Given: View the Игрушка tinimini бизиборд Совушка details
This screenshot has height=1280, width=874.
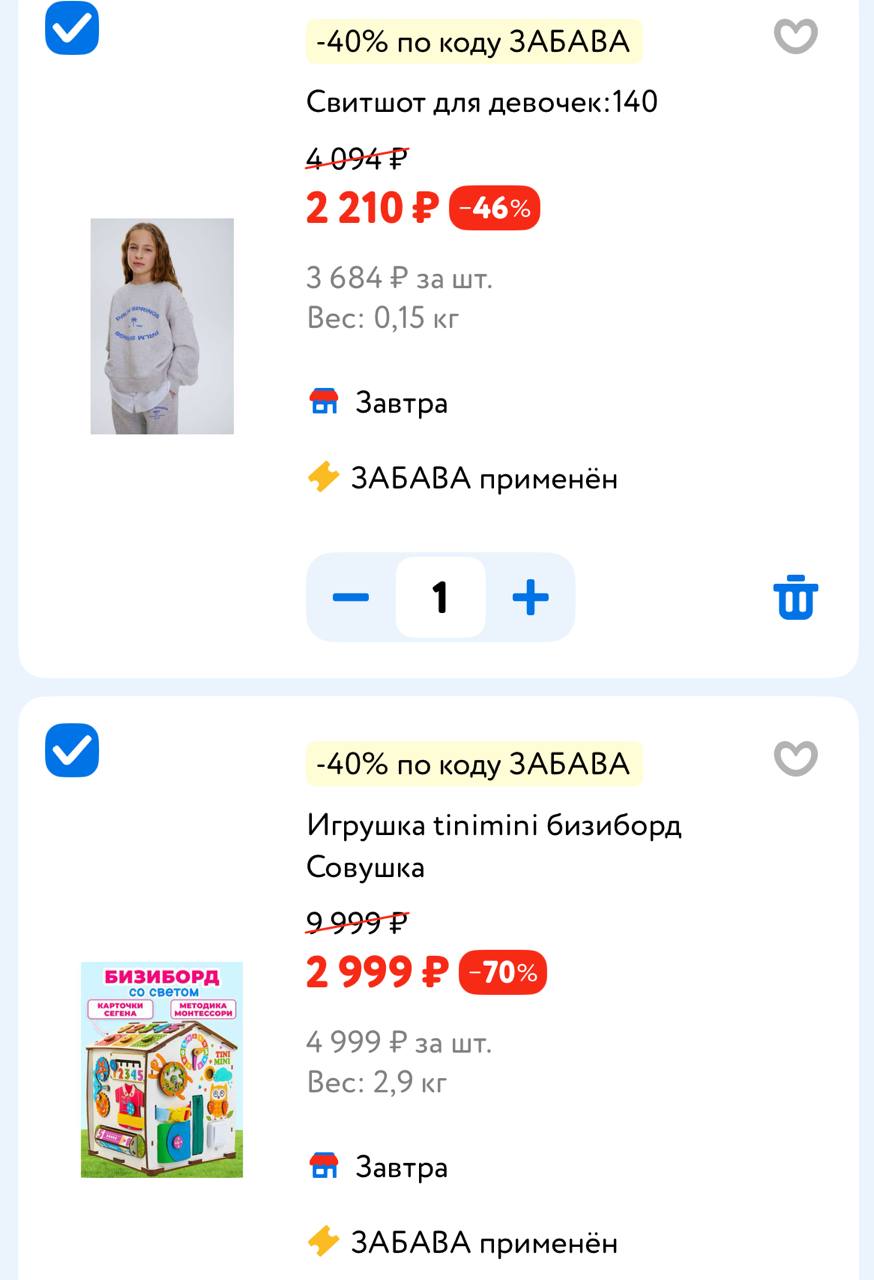Looking at the screenshot, I should 494,846.
